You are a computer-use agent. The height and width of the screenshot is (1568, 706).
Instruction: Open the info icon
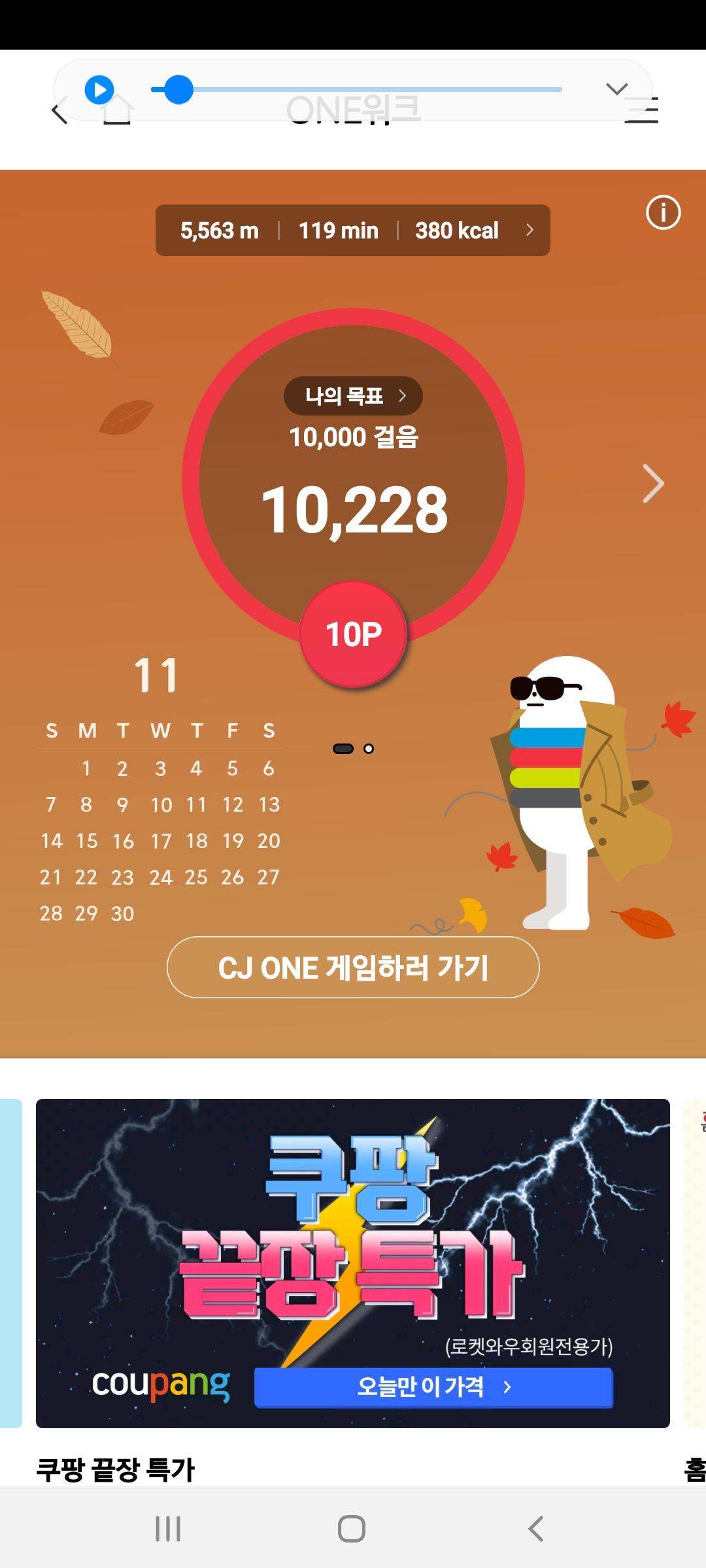(663, 212)
